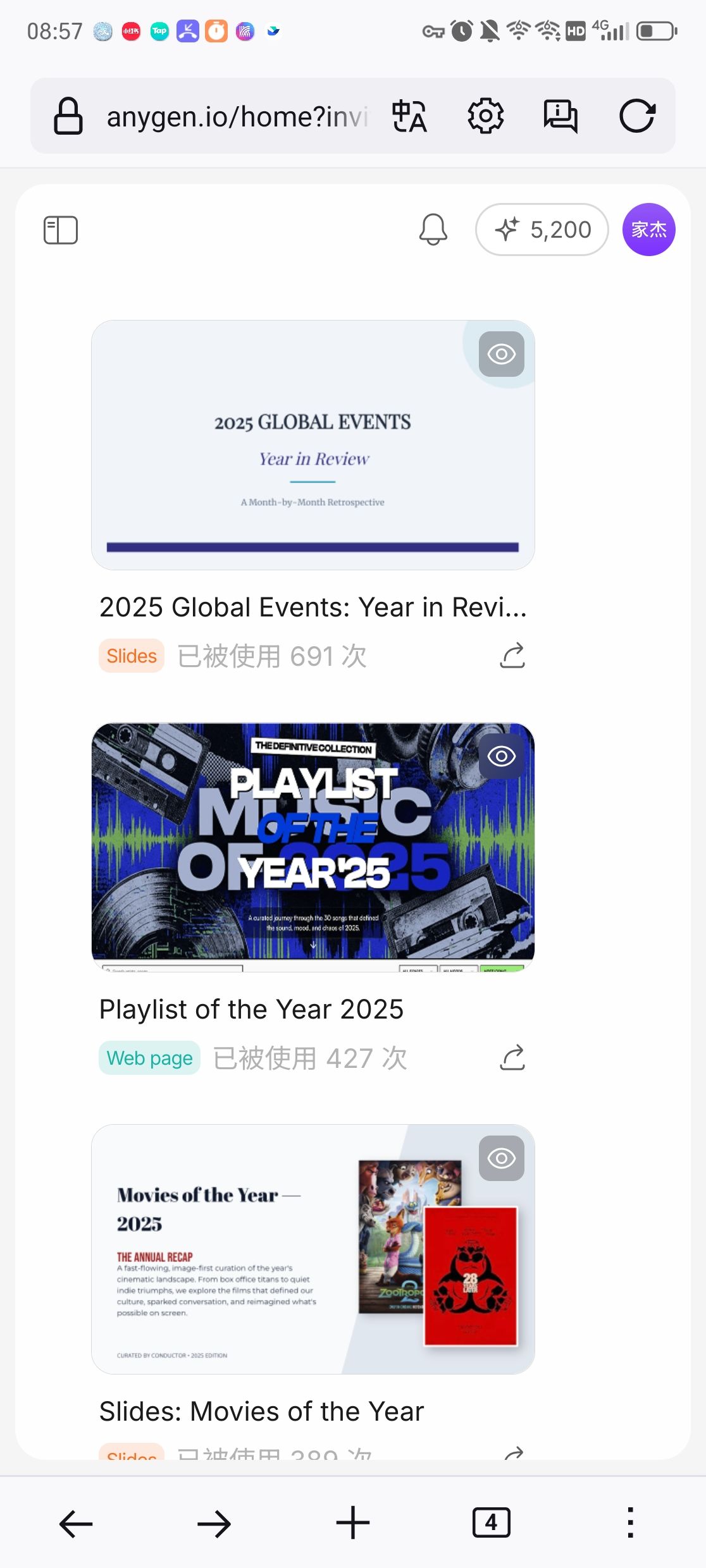Preview the 2025 Global Events slides via eye icon

[x=502, y=354]
